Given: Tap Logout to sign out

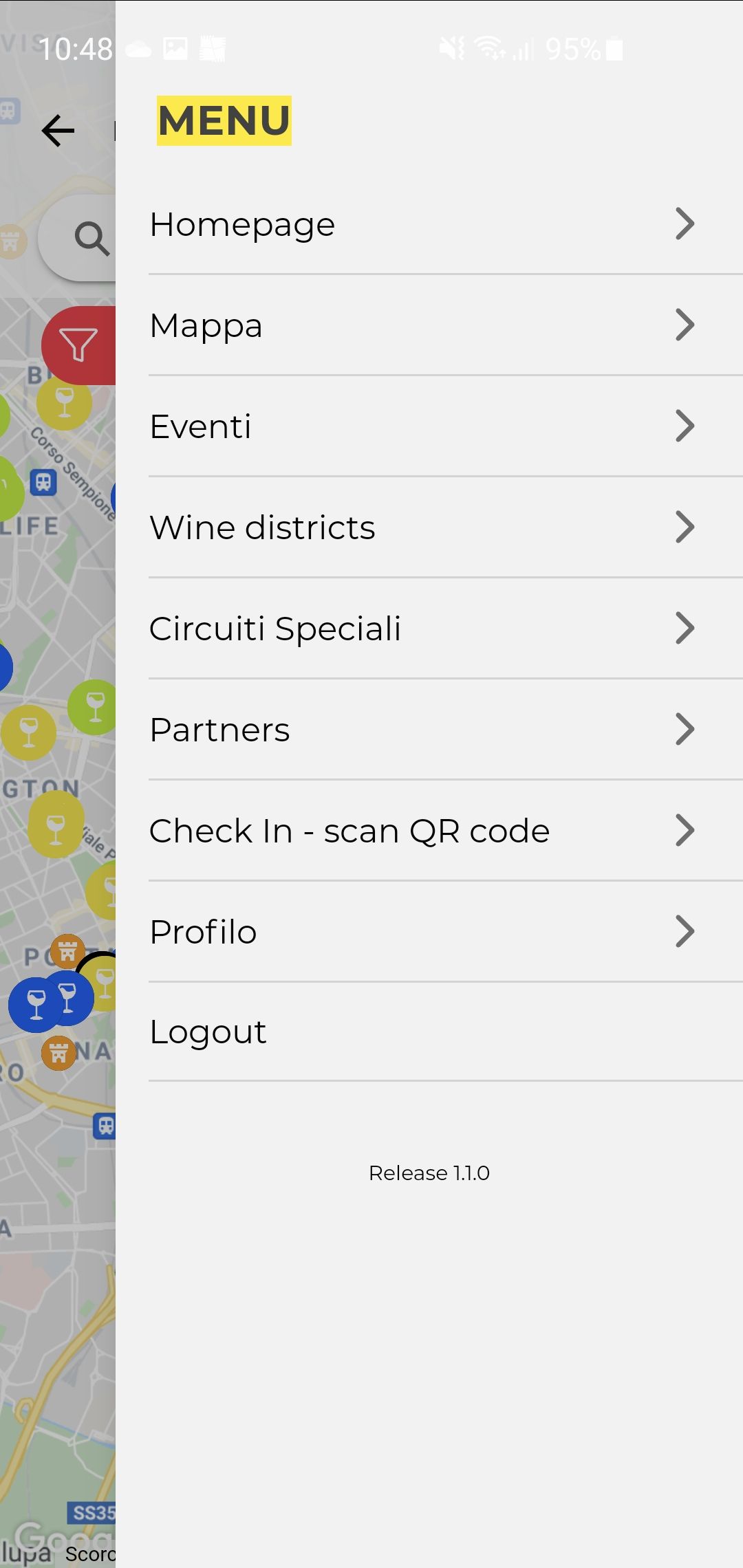Looking at the screenshot, I should tap(421, 1032).
